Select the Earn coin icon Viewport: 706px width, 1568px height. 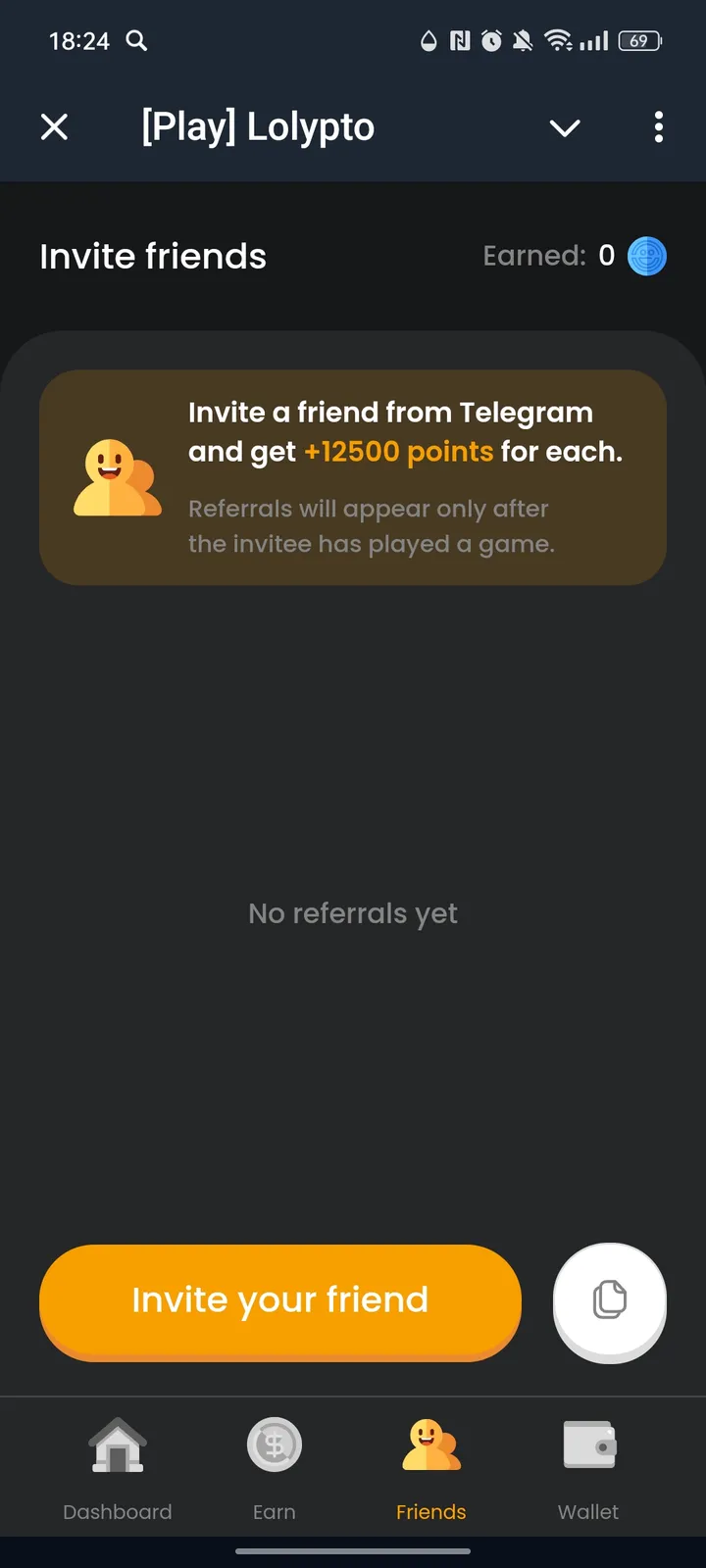click(x=274, y=1444)
